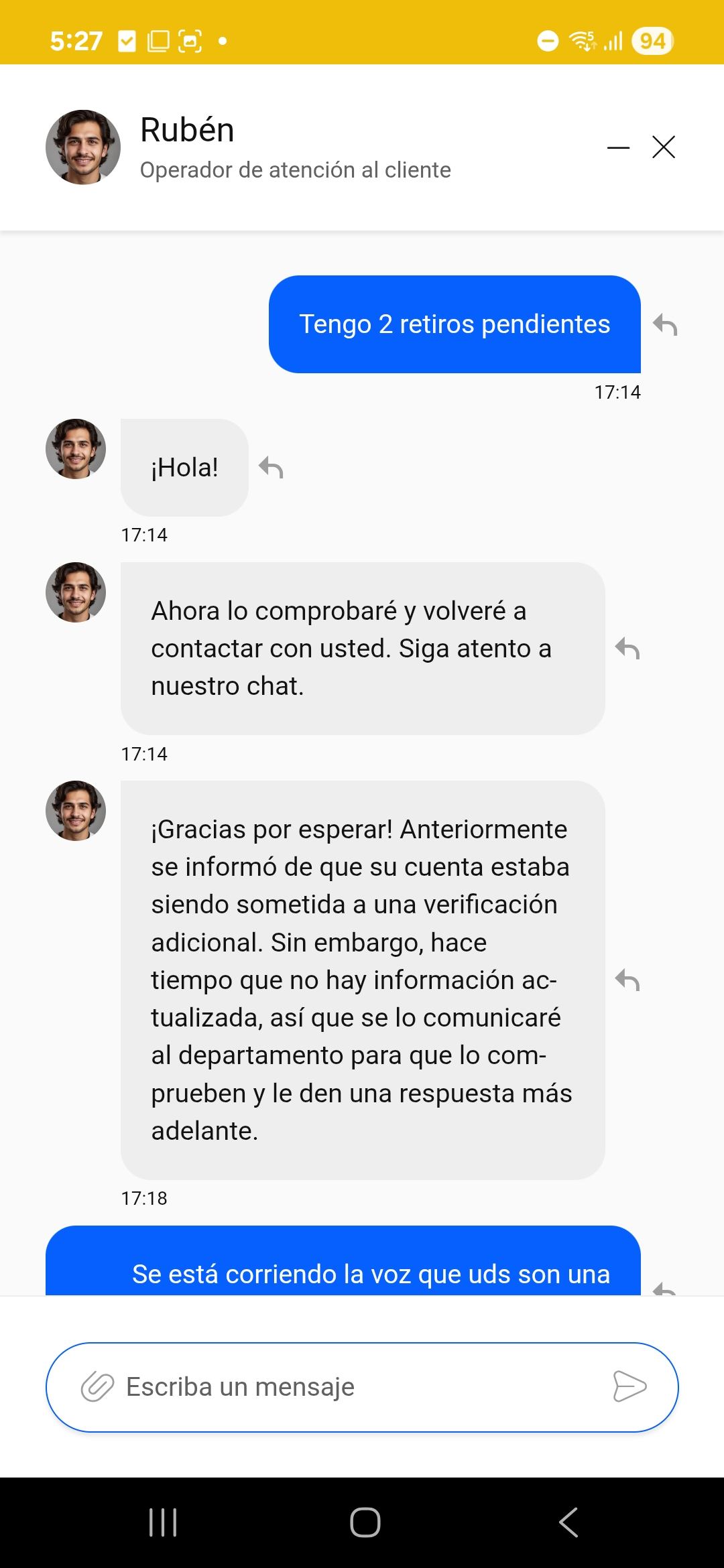This screenshot has height=1568, width=724.
Task: Reply to the long verification message from 17:18
Action: 627,978
